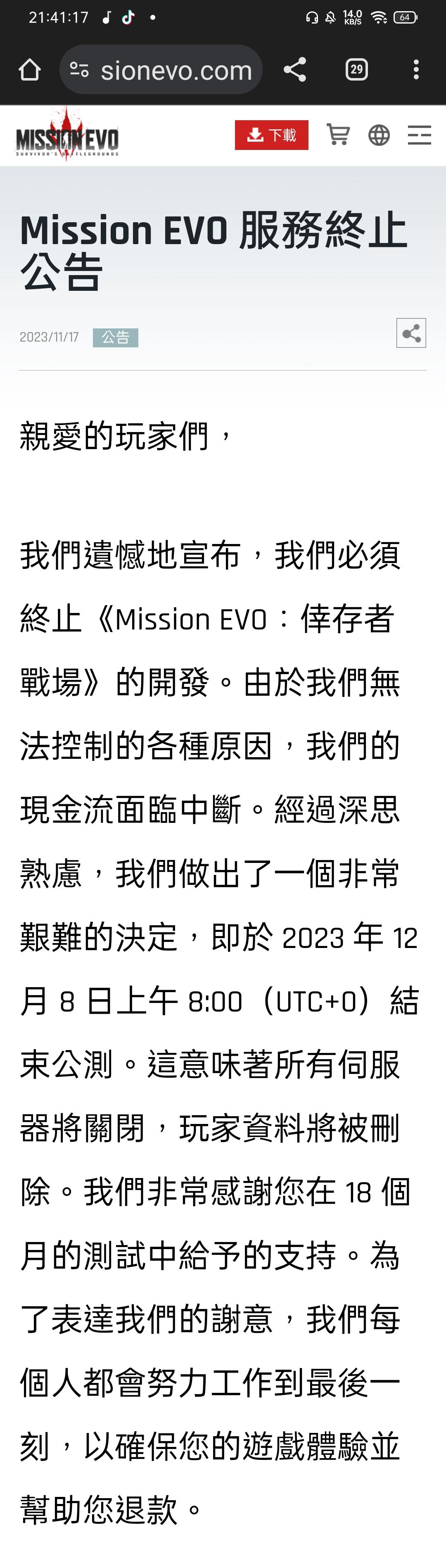Select the 公告 category tag
Screen dimensions: 446x1568
click(x=116, y=337)
